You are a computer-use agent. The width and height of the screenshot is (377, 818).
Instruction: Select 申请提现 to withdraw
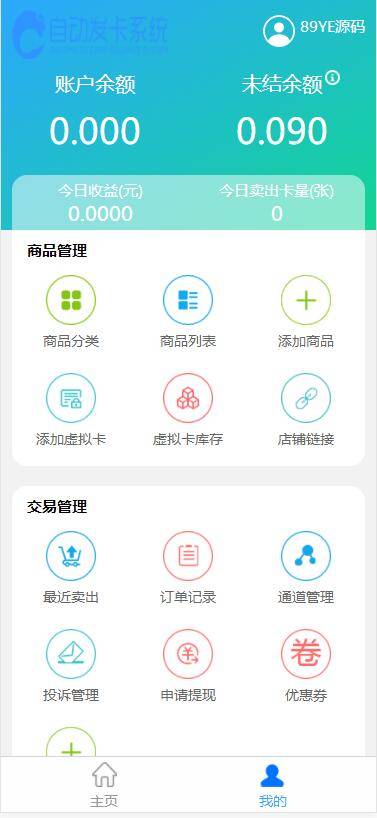[188, 666]
